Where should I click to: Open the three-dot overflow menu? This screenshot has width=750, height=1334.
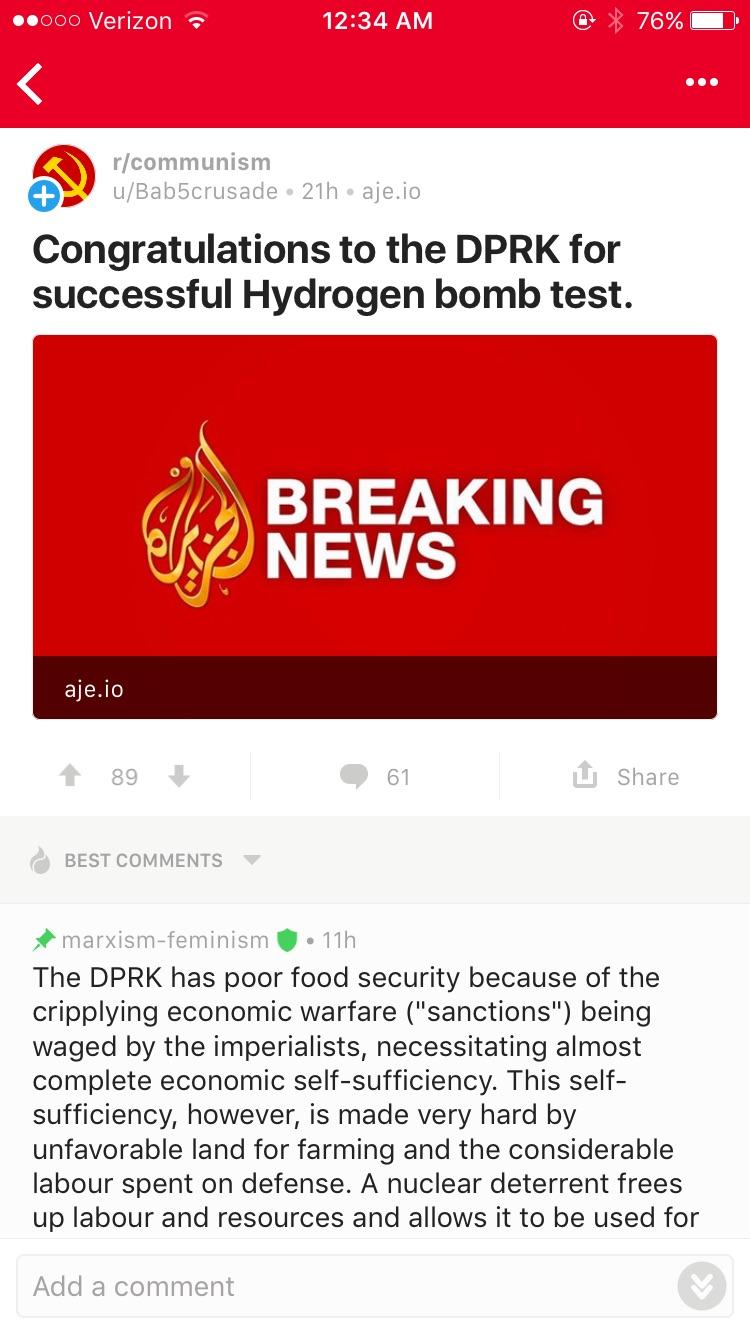click(x=702, y=82)
